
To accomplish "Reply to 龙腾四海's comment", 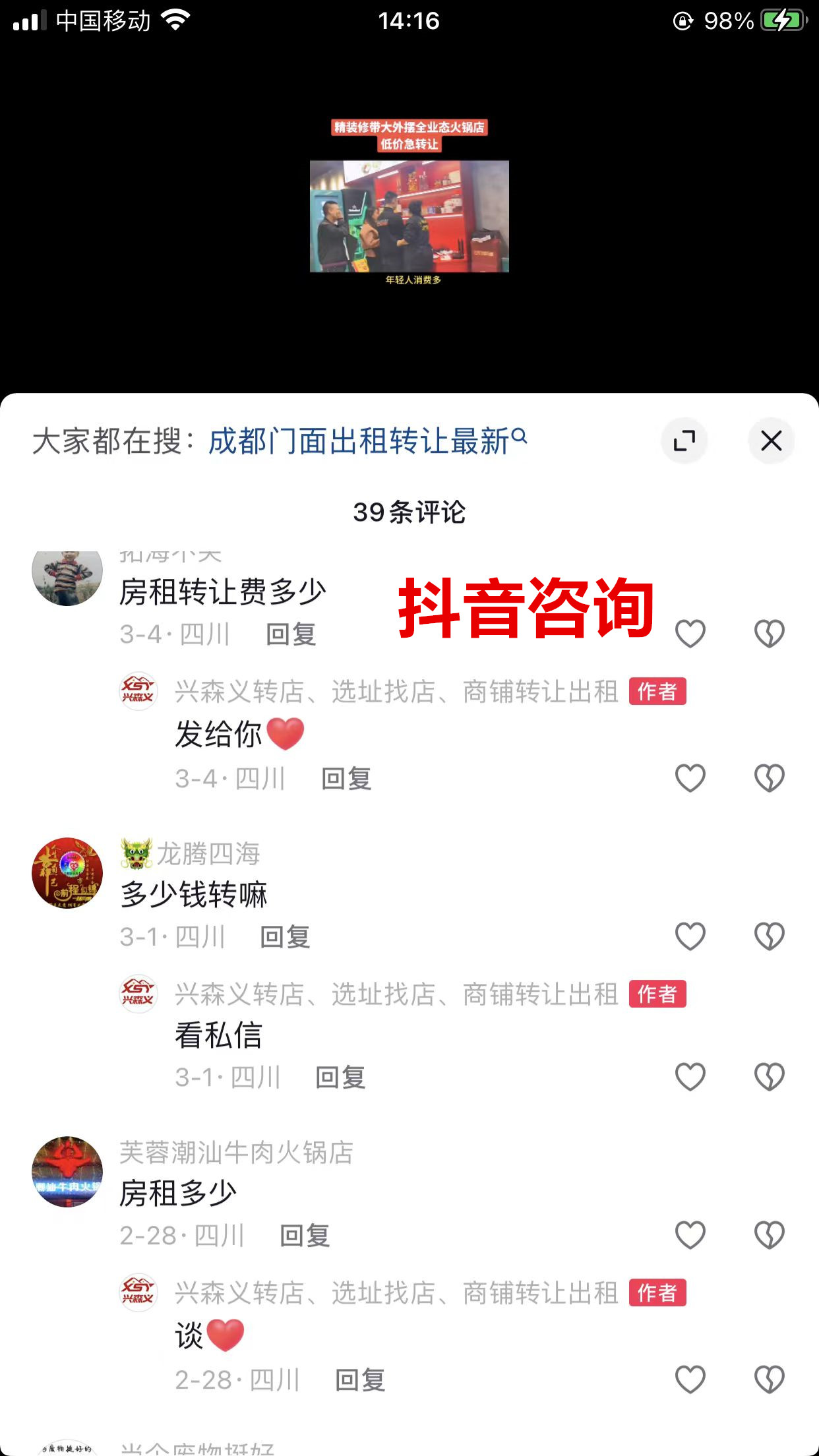I will pos(285,937).
